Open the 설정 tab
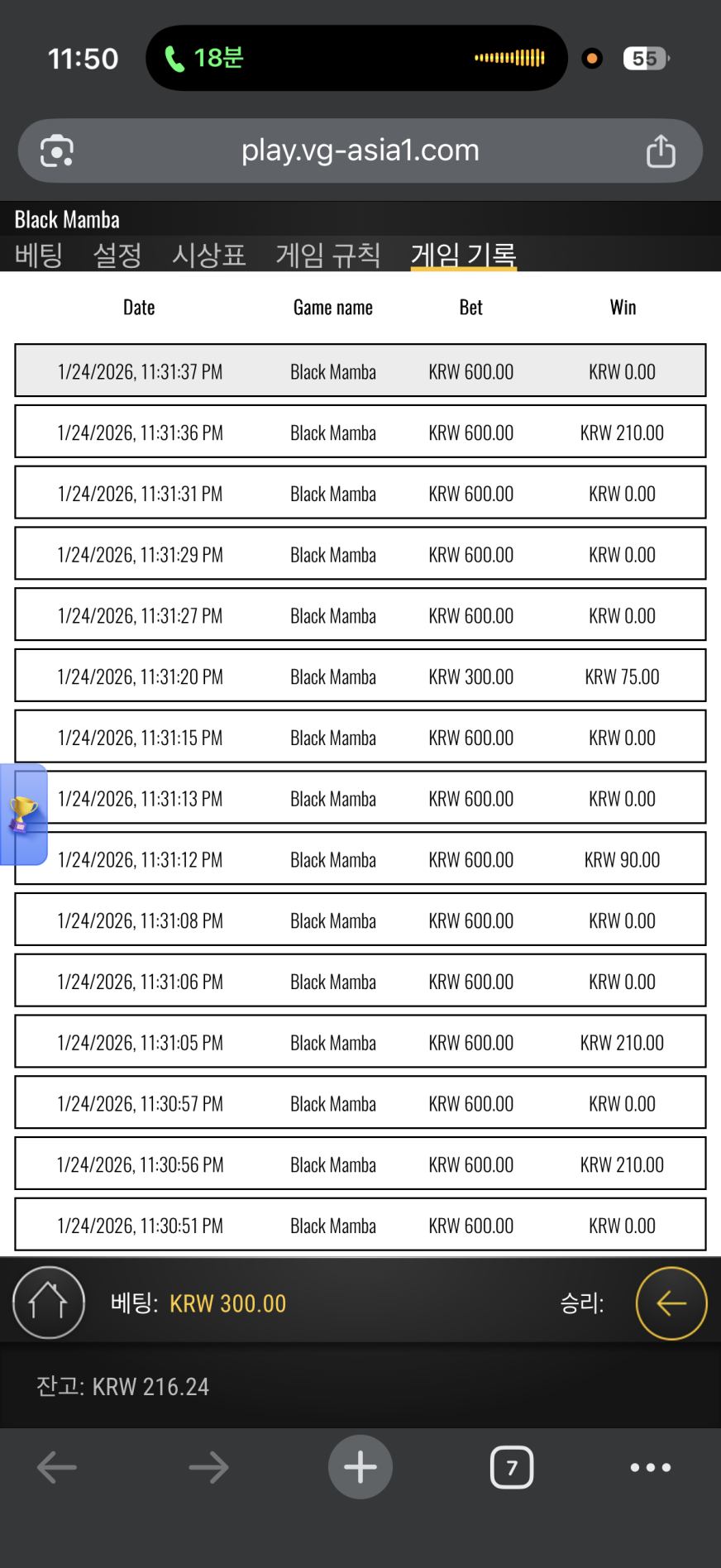 pos(117,254)
